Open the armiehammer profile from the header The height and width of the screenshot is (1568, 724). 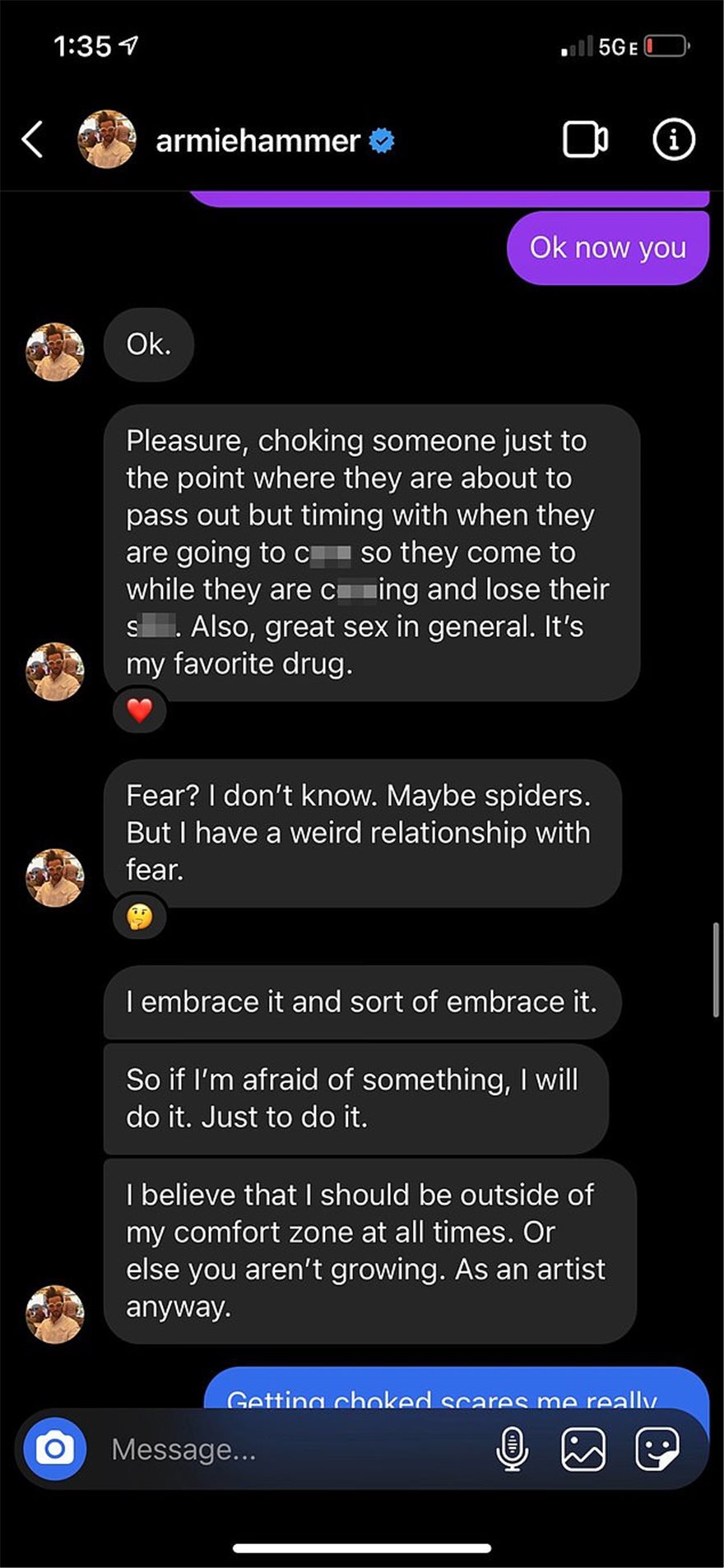pyautogui.click(x=258, y=141)
